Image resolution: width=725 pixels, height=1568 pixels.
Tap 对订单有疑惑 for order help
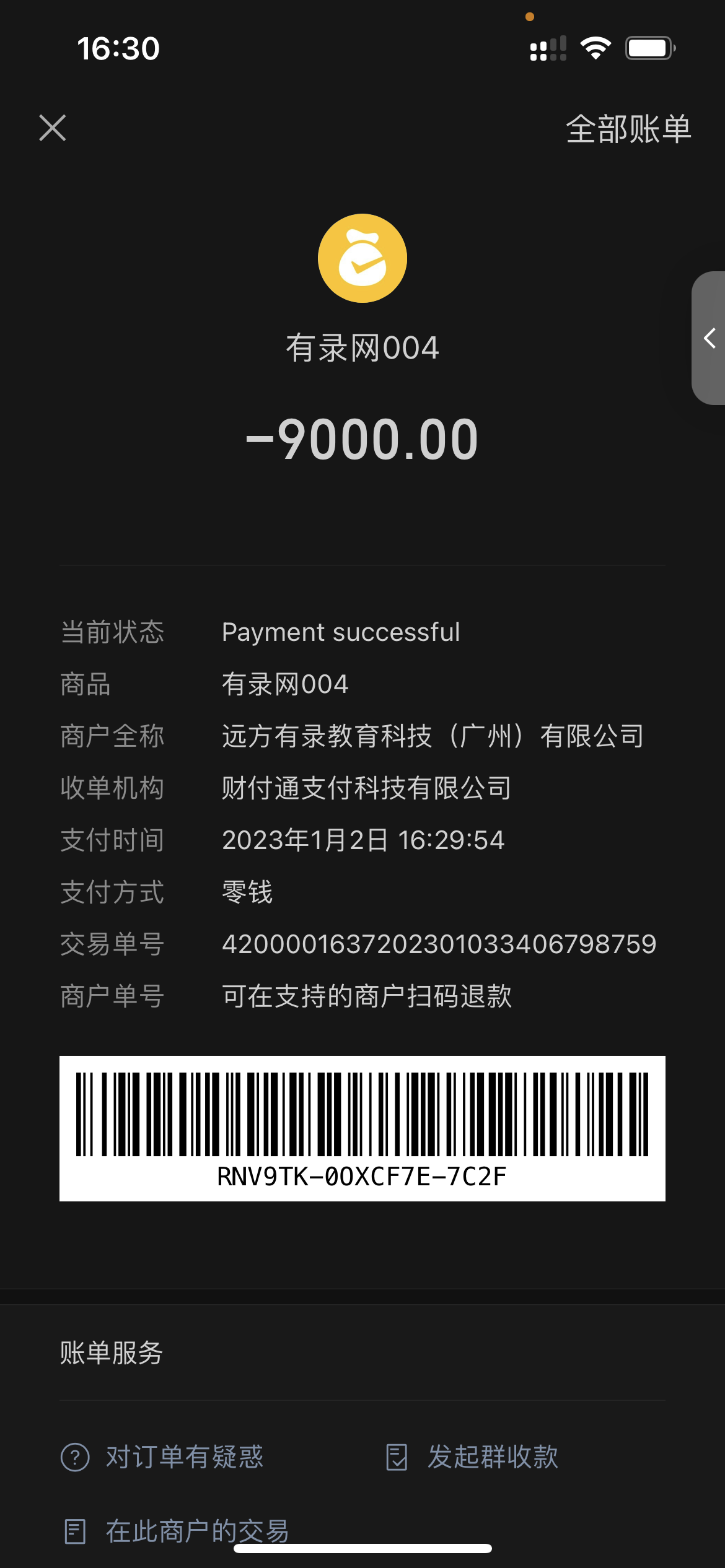(162, 1457)
